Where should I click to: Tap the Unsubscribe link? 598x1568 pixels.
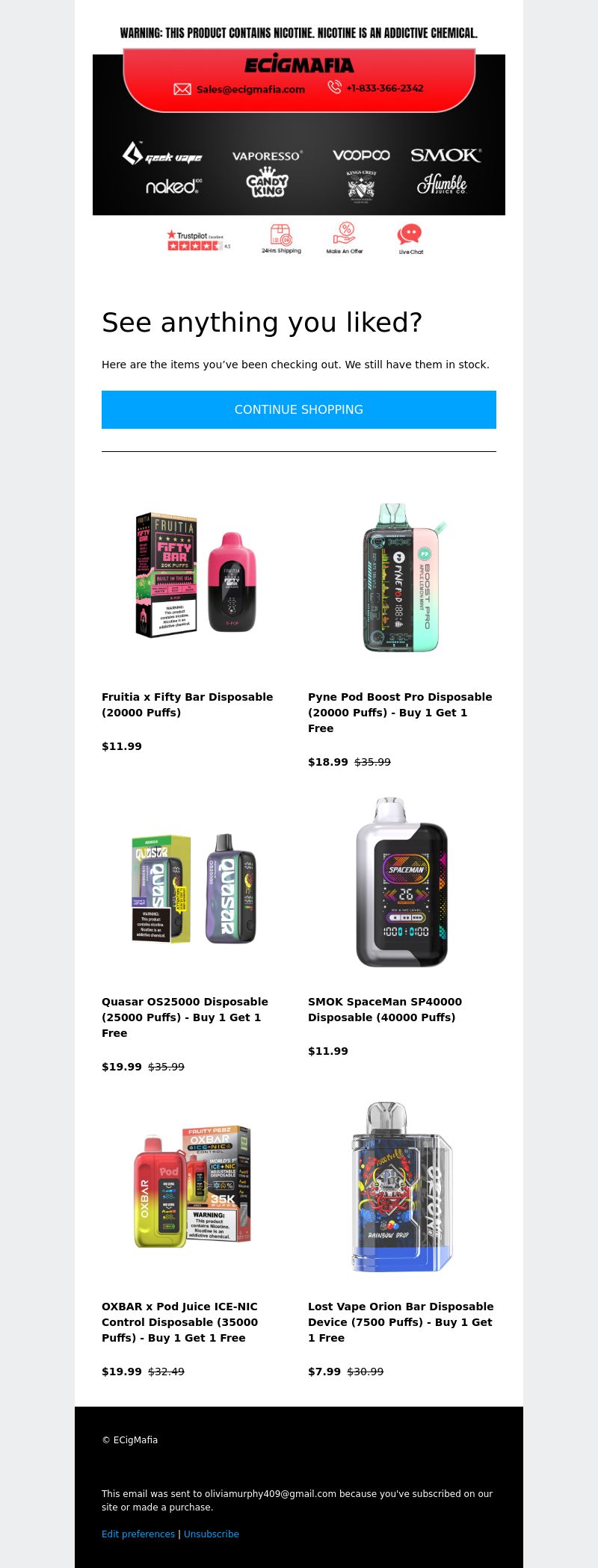(x=212, y=1534)
